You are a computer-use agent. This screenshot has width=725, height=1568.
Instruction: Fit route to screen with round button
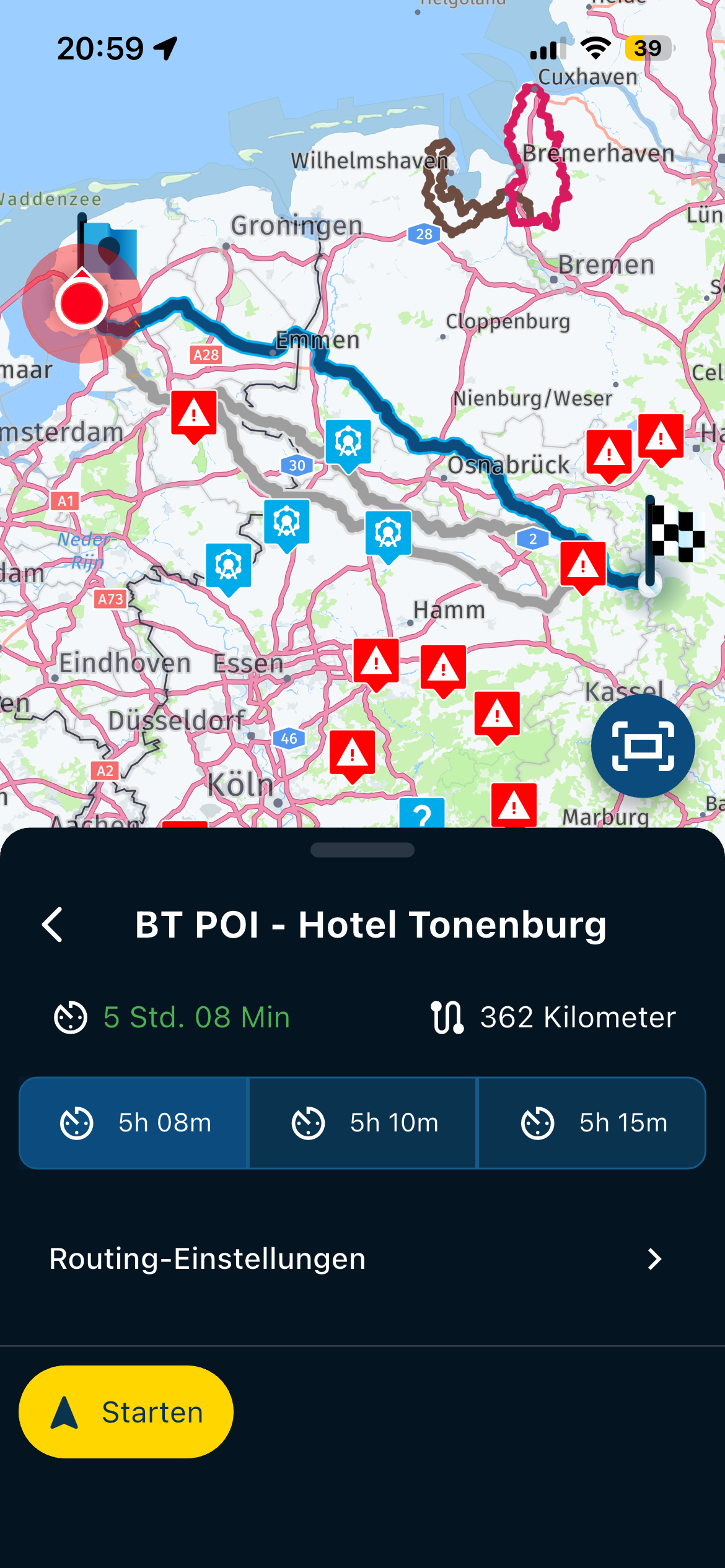[x=643, y=746]
